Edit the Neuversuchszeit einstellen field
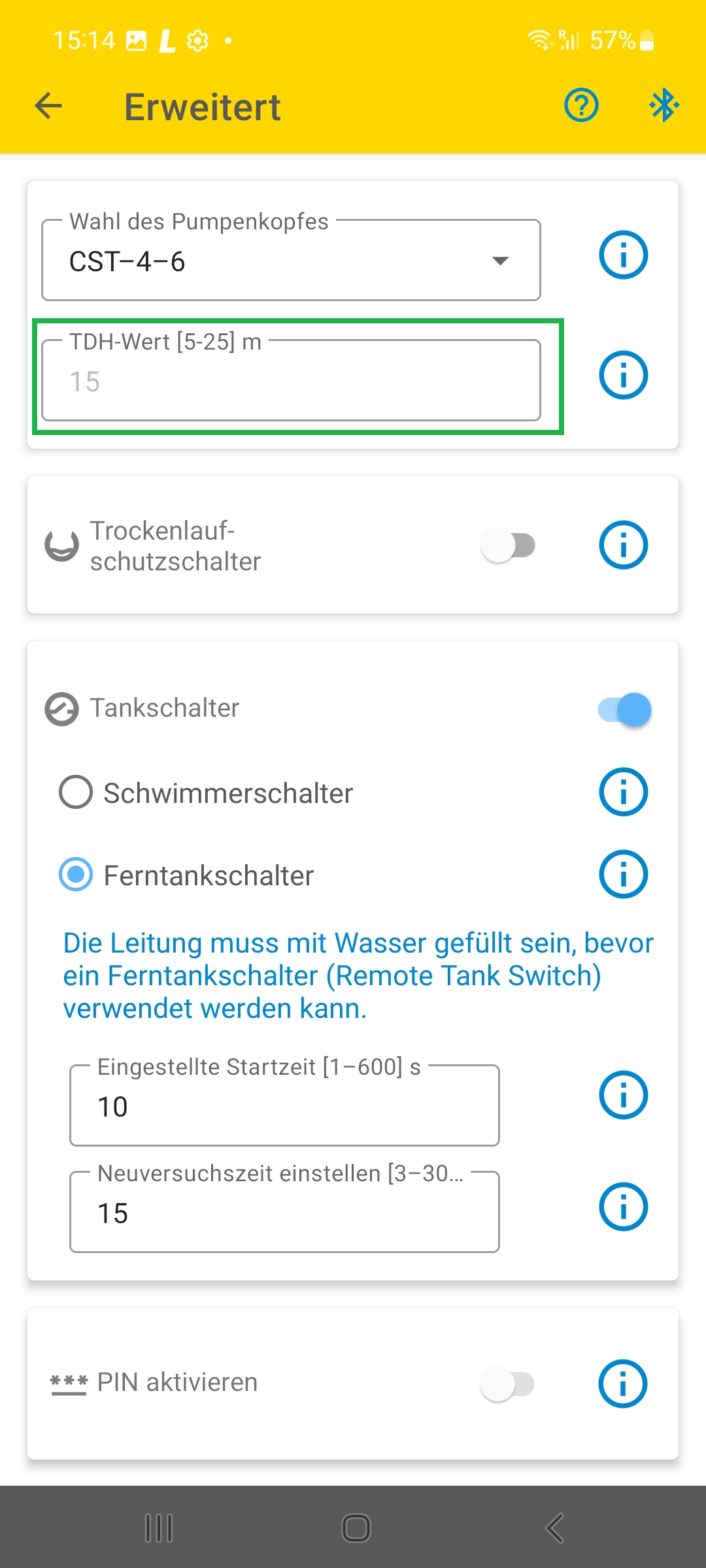706x1568 pixels. click(284, 1213)
